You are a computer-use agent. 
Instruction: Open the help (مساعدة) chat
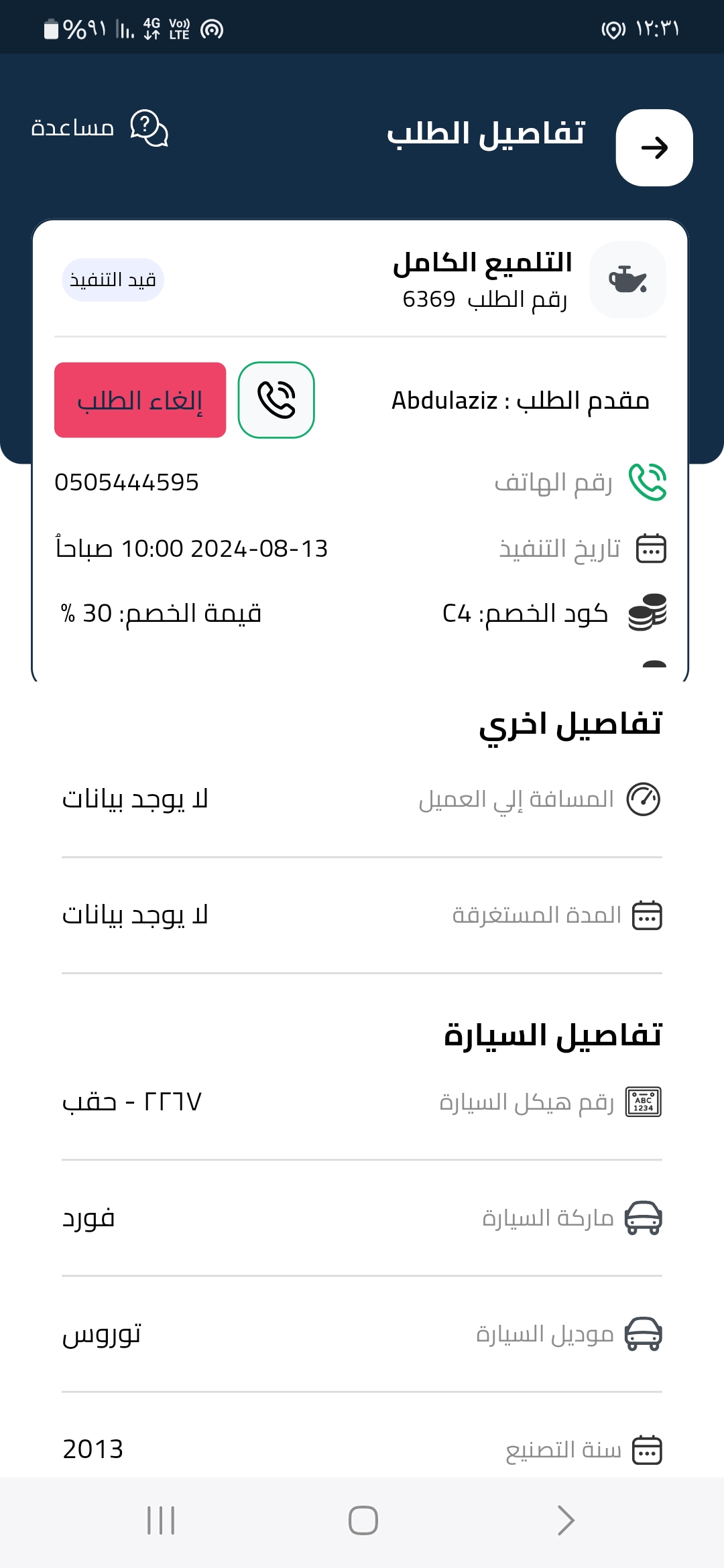pyautogui.click(x=100, y=128)
